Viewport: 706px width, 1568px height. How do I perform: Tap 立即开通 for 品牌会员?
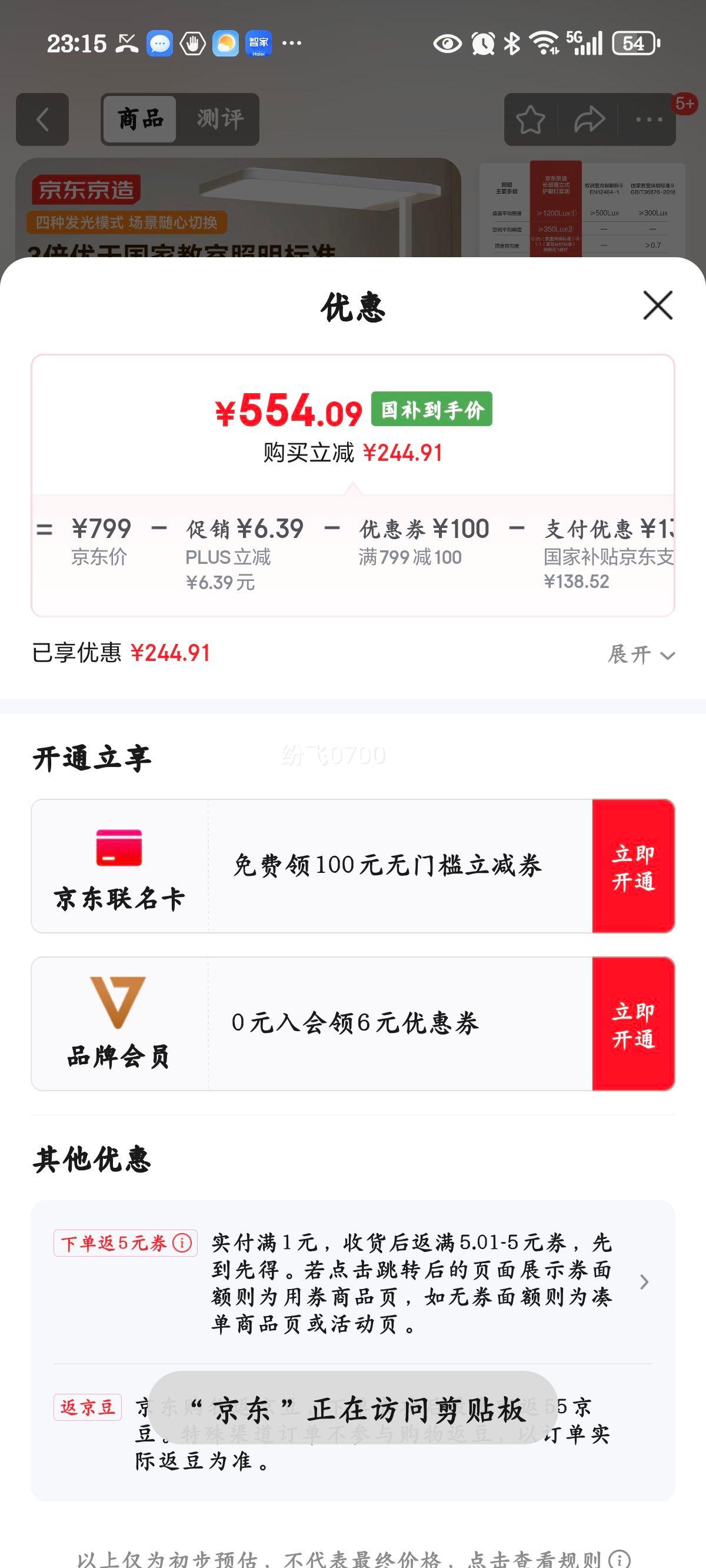point(633,1024)
